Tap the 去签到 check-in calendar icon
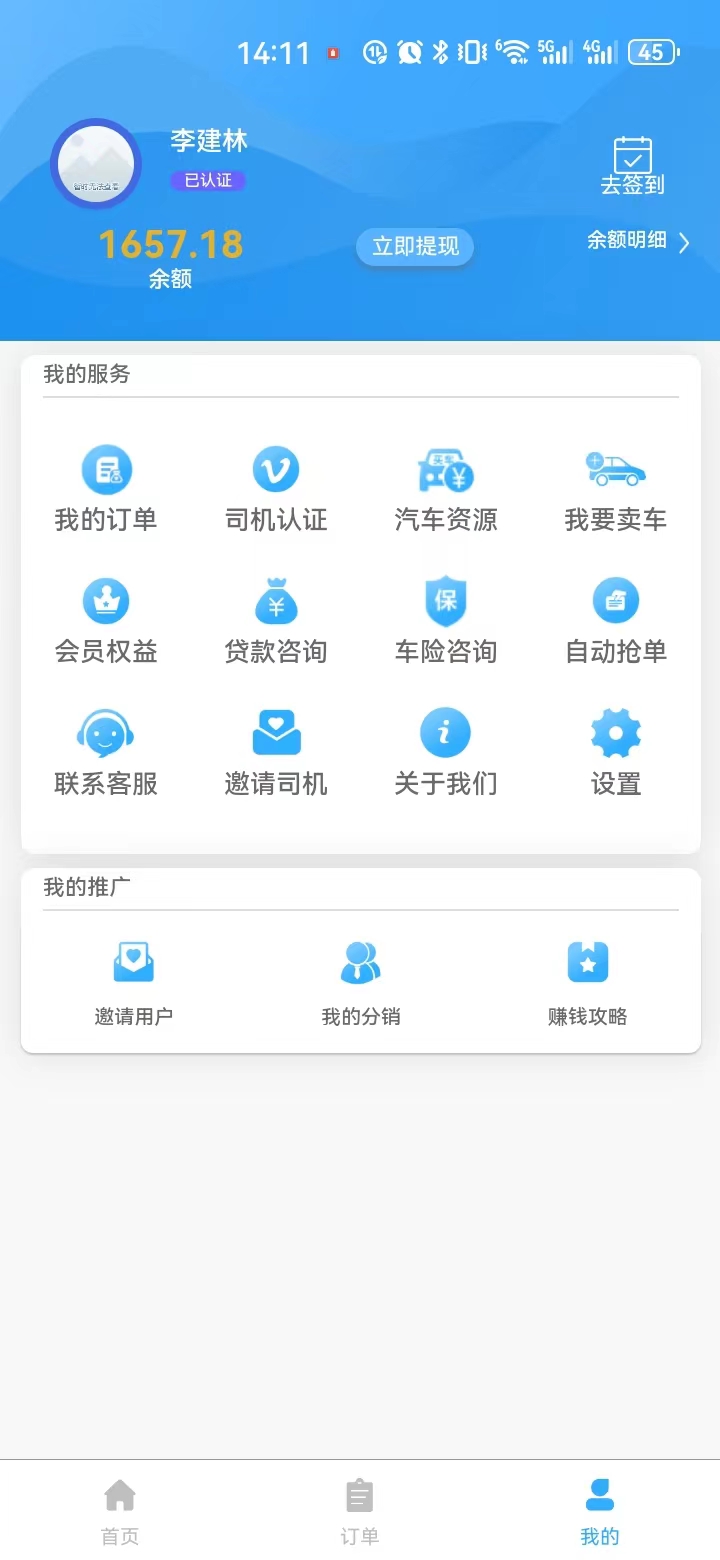This screenshot has height=1560, width=720. tap(632, 157)
